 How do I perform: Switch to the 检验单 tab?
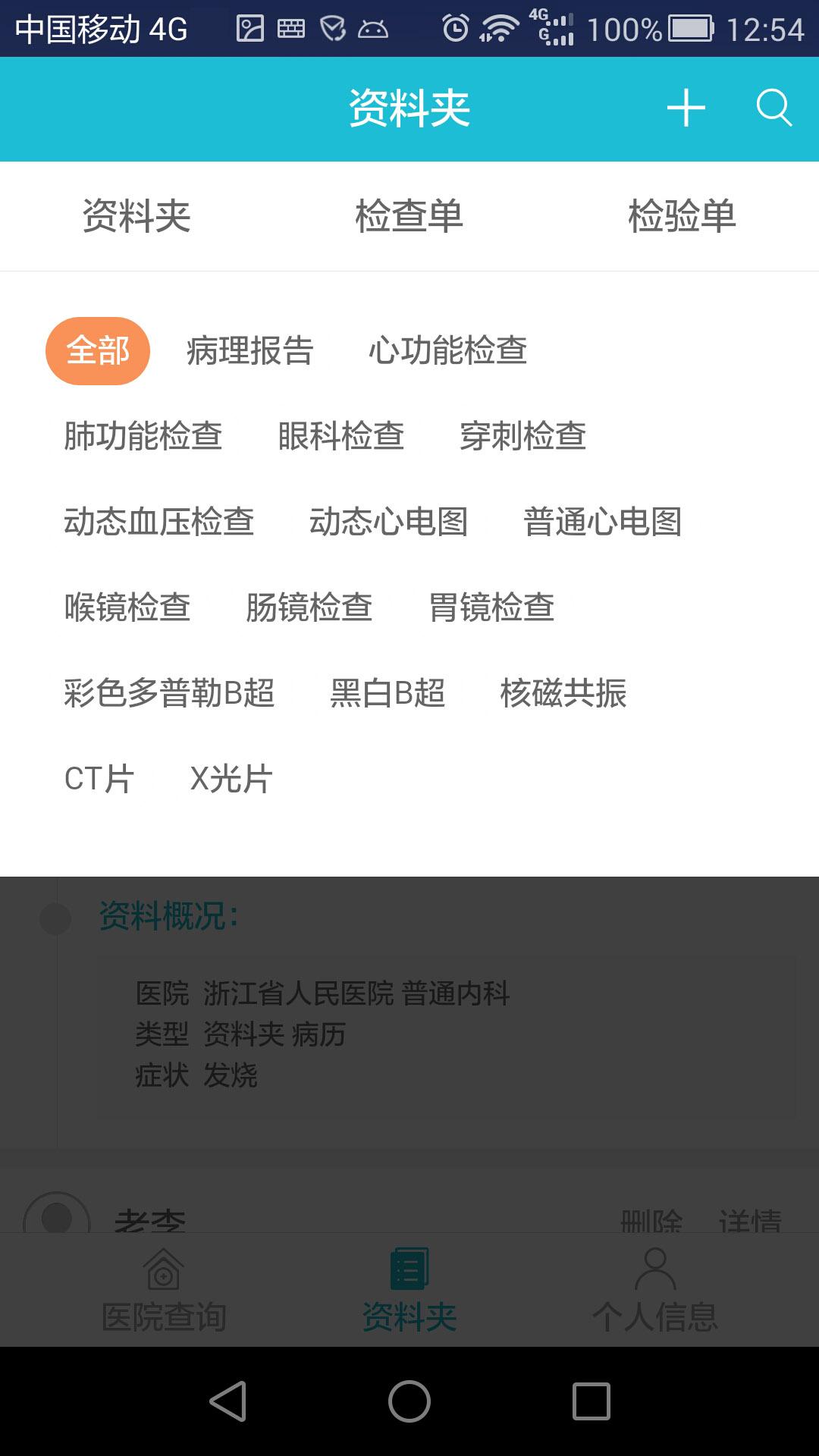click(x=682, y=215)
